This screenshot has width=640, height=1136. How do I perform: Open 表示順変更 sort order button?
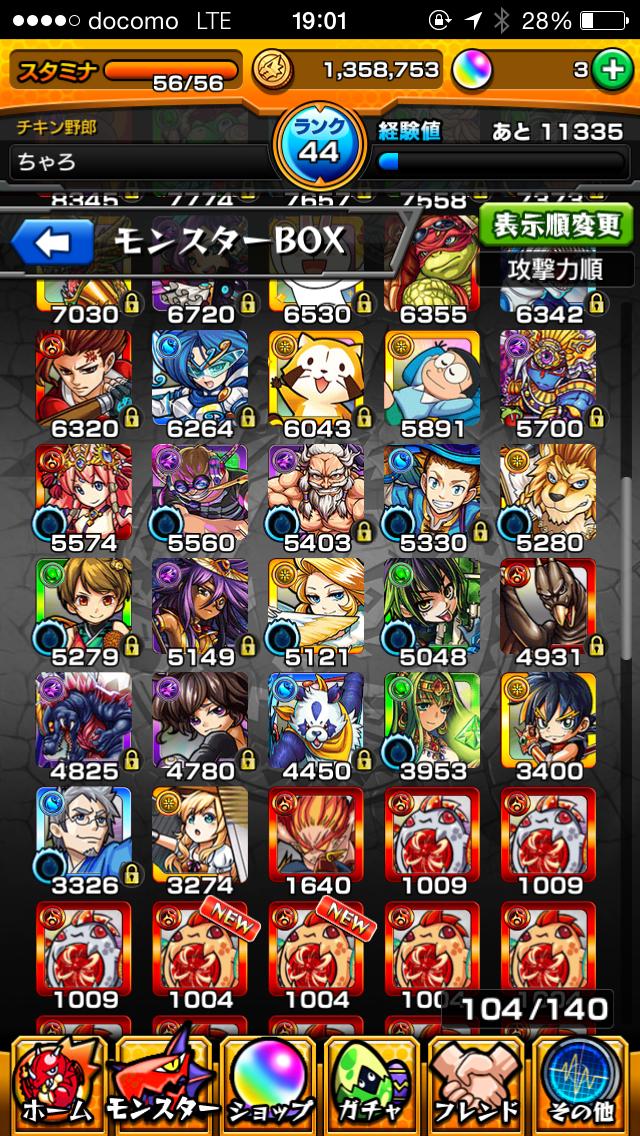557,225
